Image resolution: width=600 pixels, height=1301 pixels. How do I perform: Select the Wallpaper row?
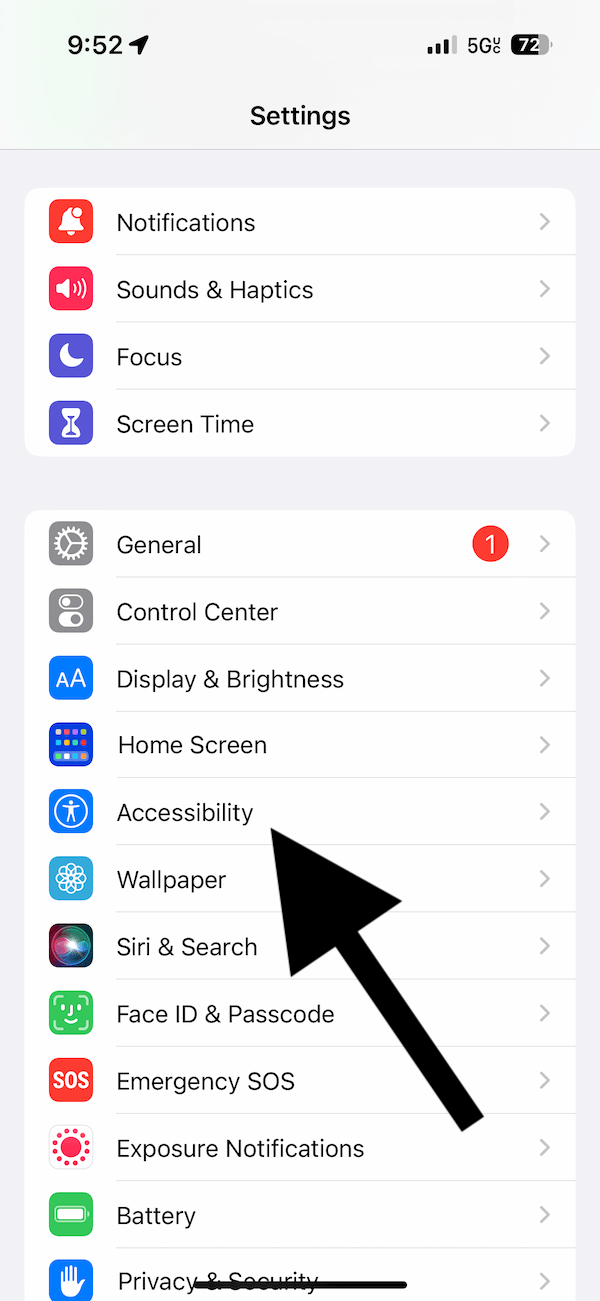click(300, 879)
